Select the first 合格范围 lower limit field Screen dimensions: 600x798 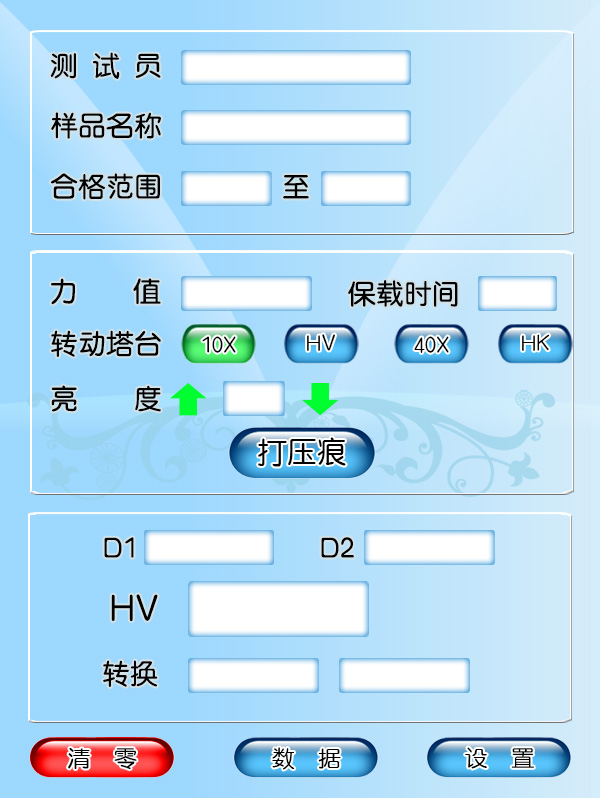coord(226,187)
